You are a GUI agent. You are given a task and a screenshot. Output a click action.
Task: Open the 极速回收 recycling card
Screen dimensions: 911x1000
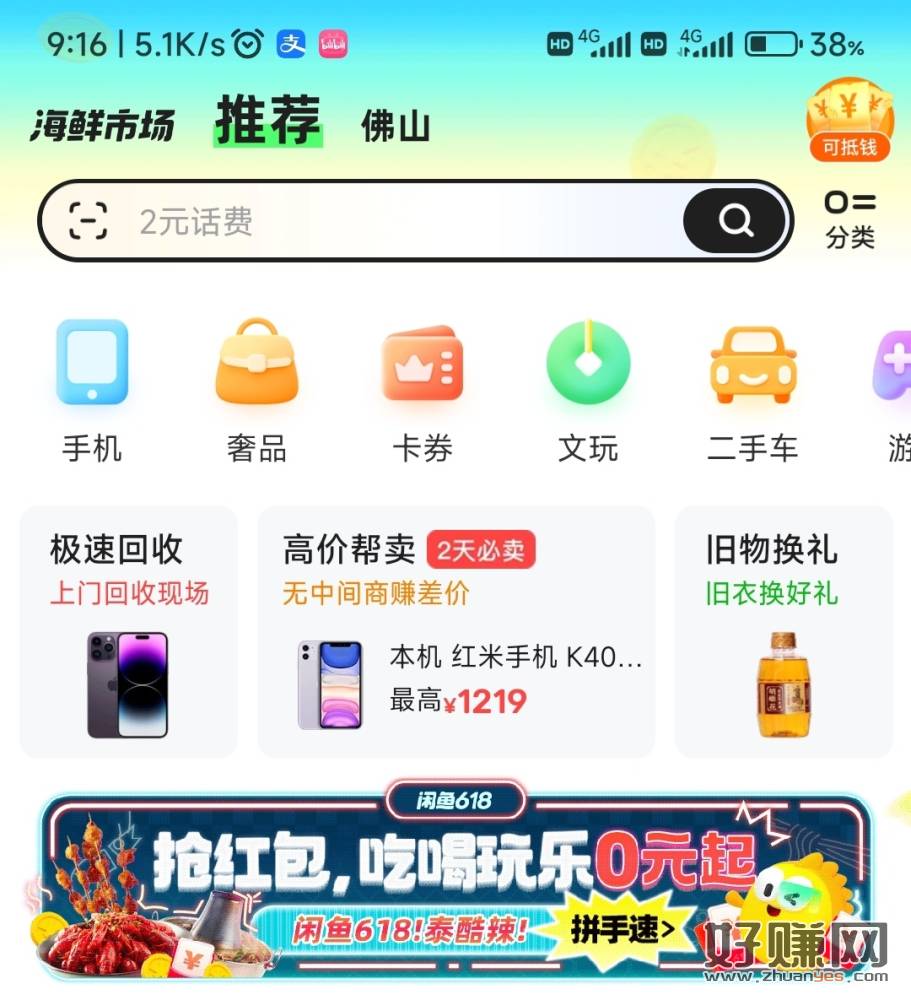[128, 632]
